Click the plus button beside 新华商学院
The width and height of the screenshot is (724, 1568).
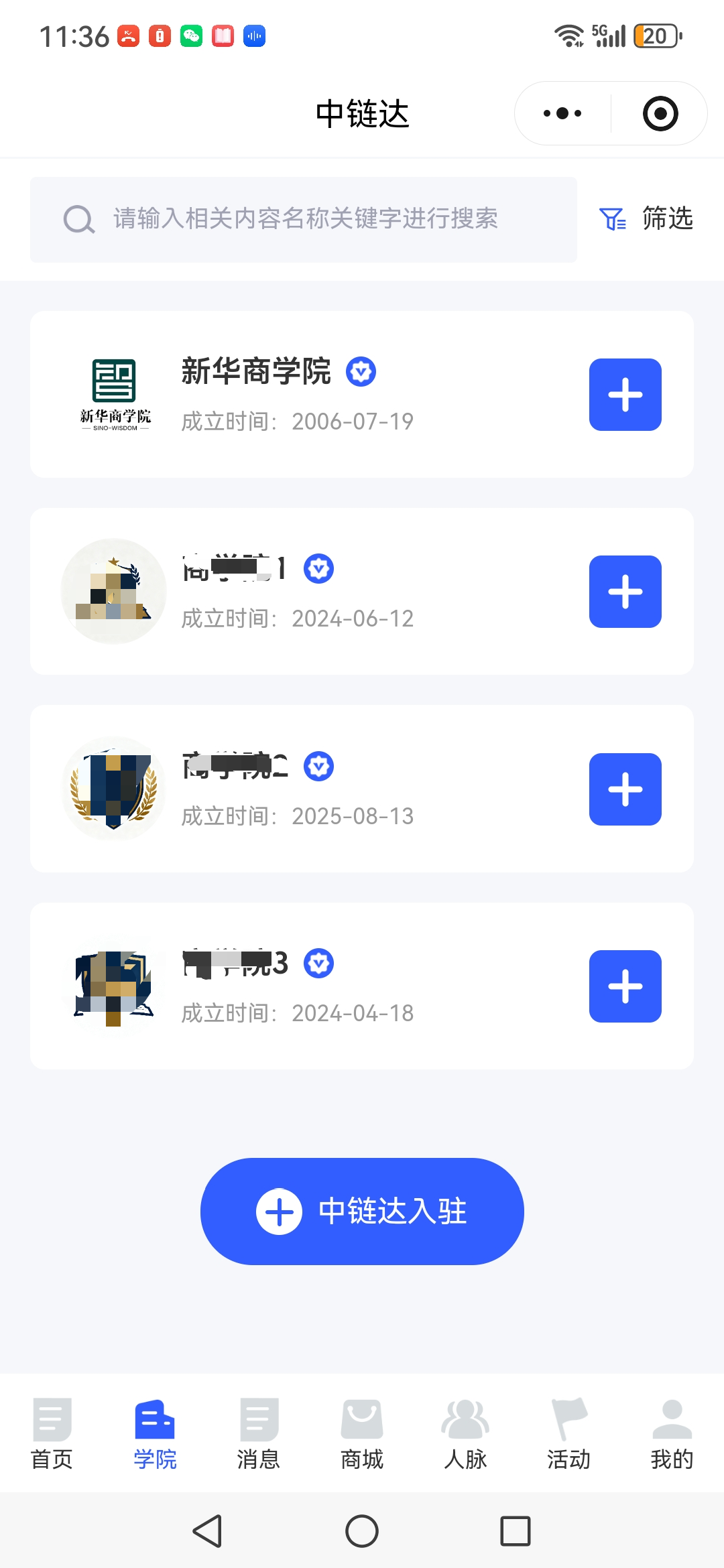(624, 394)
